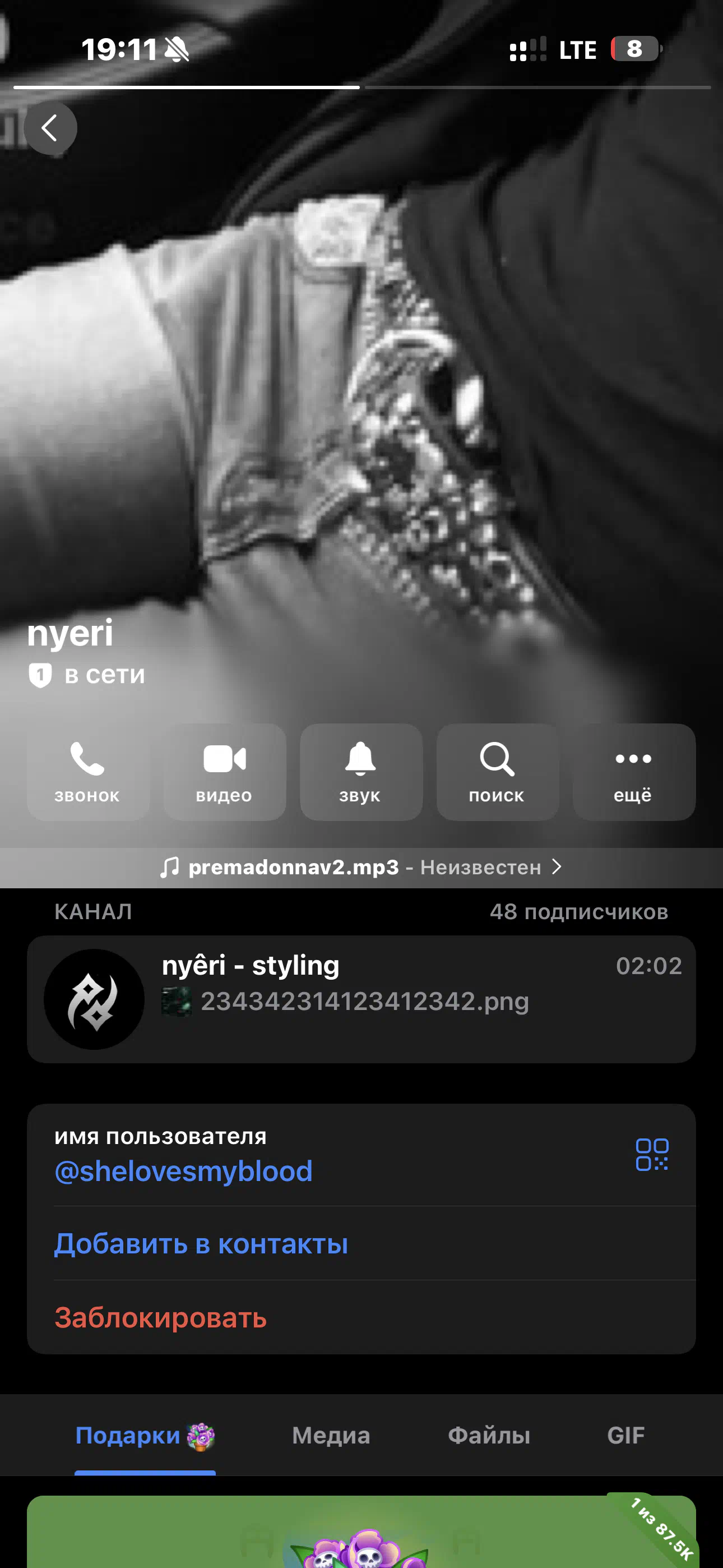
Task: Tap Добавить в контакты
Action: (x=201, y=1243)
